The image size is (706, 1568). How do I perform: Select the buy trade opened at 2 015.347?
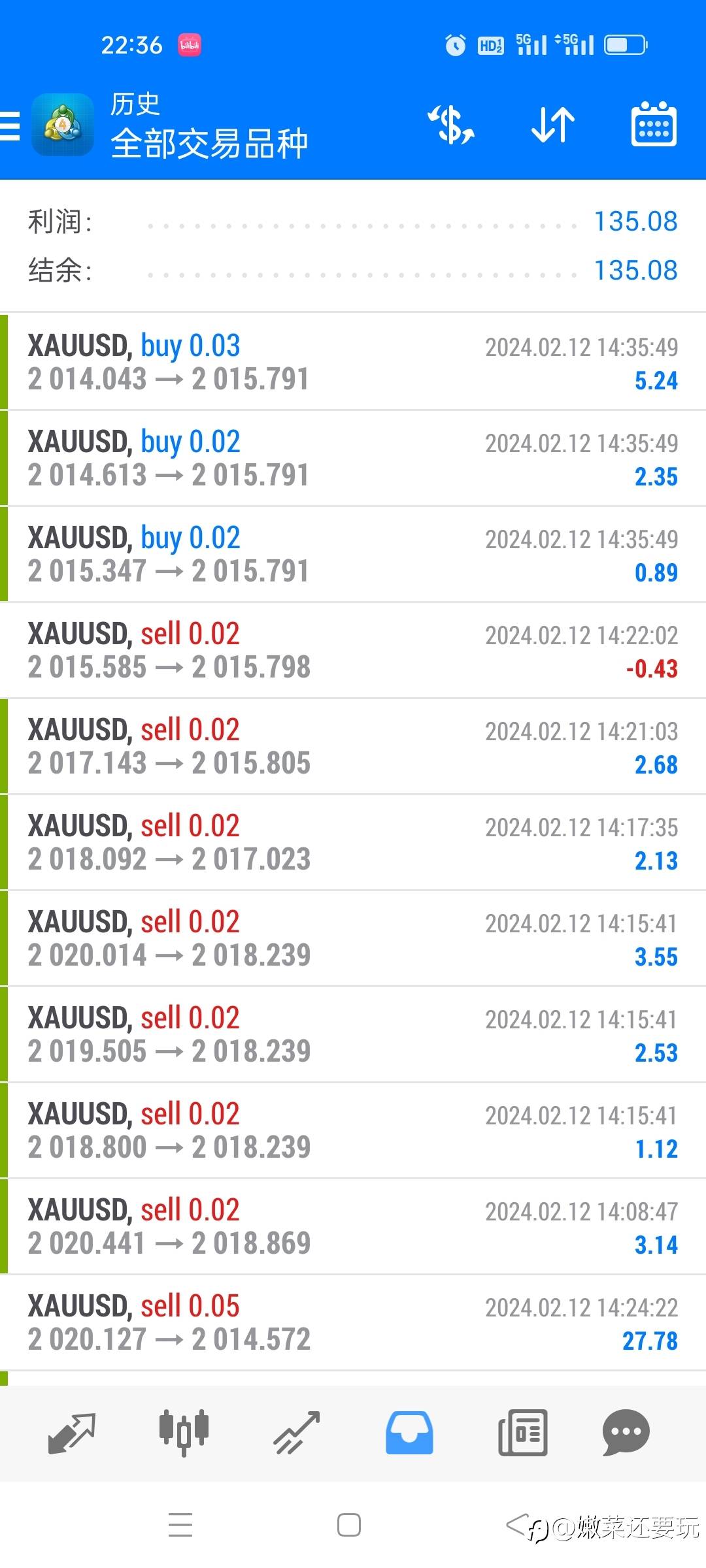353,554
